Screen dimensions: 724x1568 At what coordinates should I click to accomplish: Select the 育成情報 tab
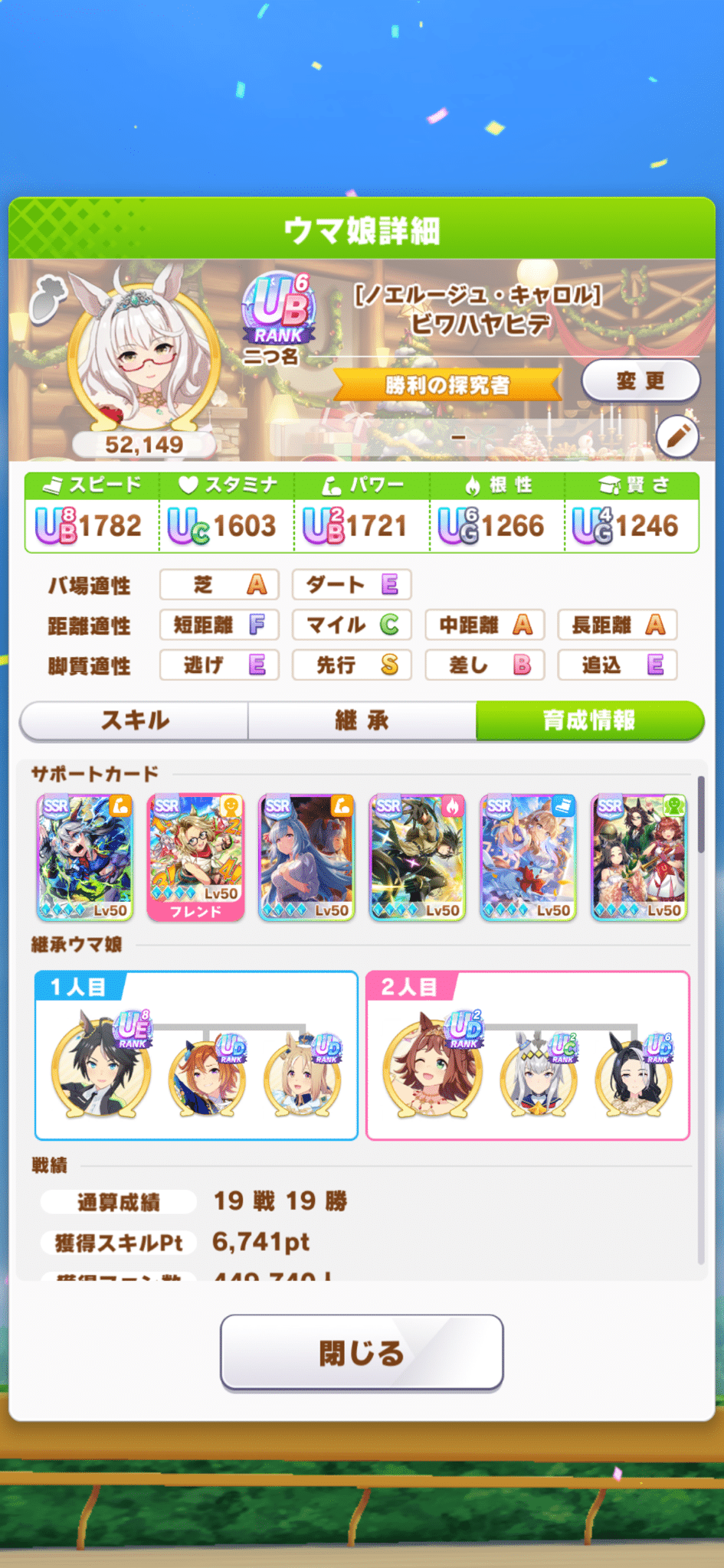[589, 720]
